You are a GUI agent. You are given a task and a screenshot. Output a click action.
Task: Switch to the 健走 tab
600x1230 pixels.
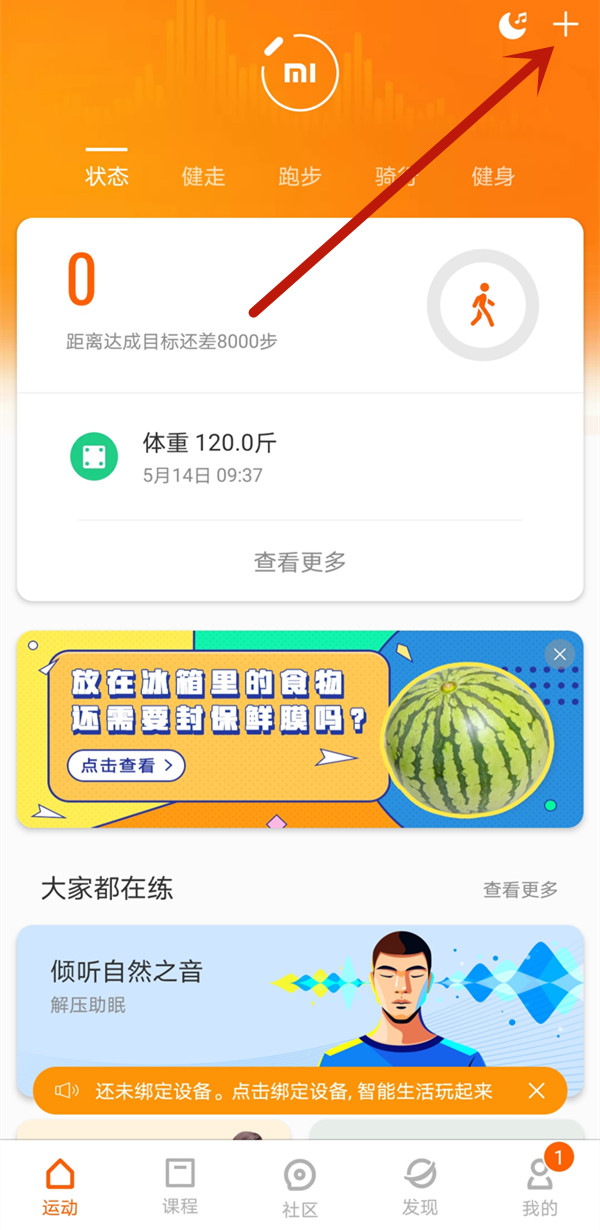[203, 177]
